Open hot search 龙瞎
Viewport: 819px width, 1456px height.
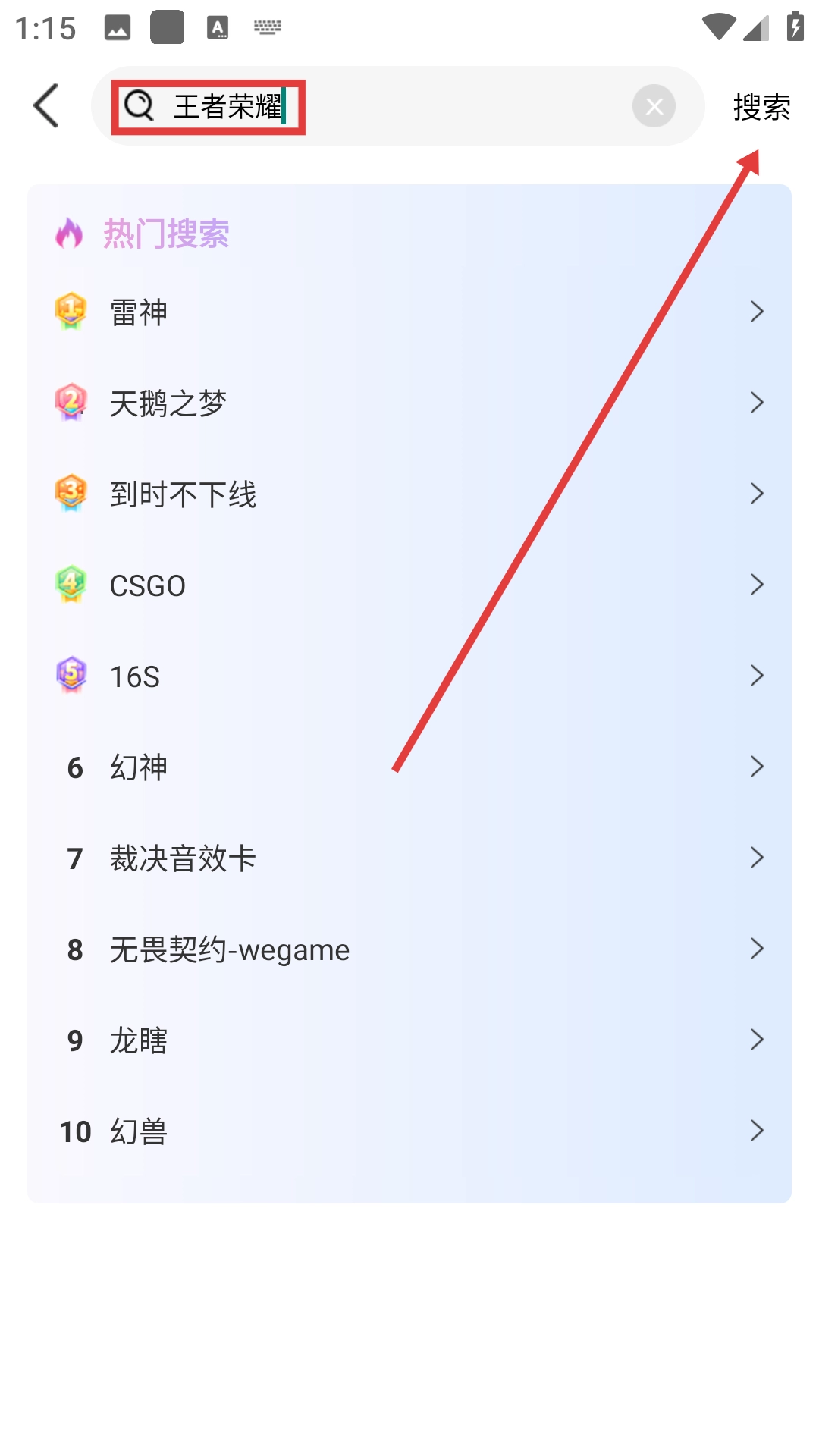click(x=409, y=1040)
